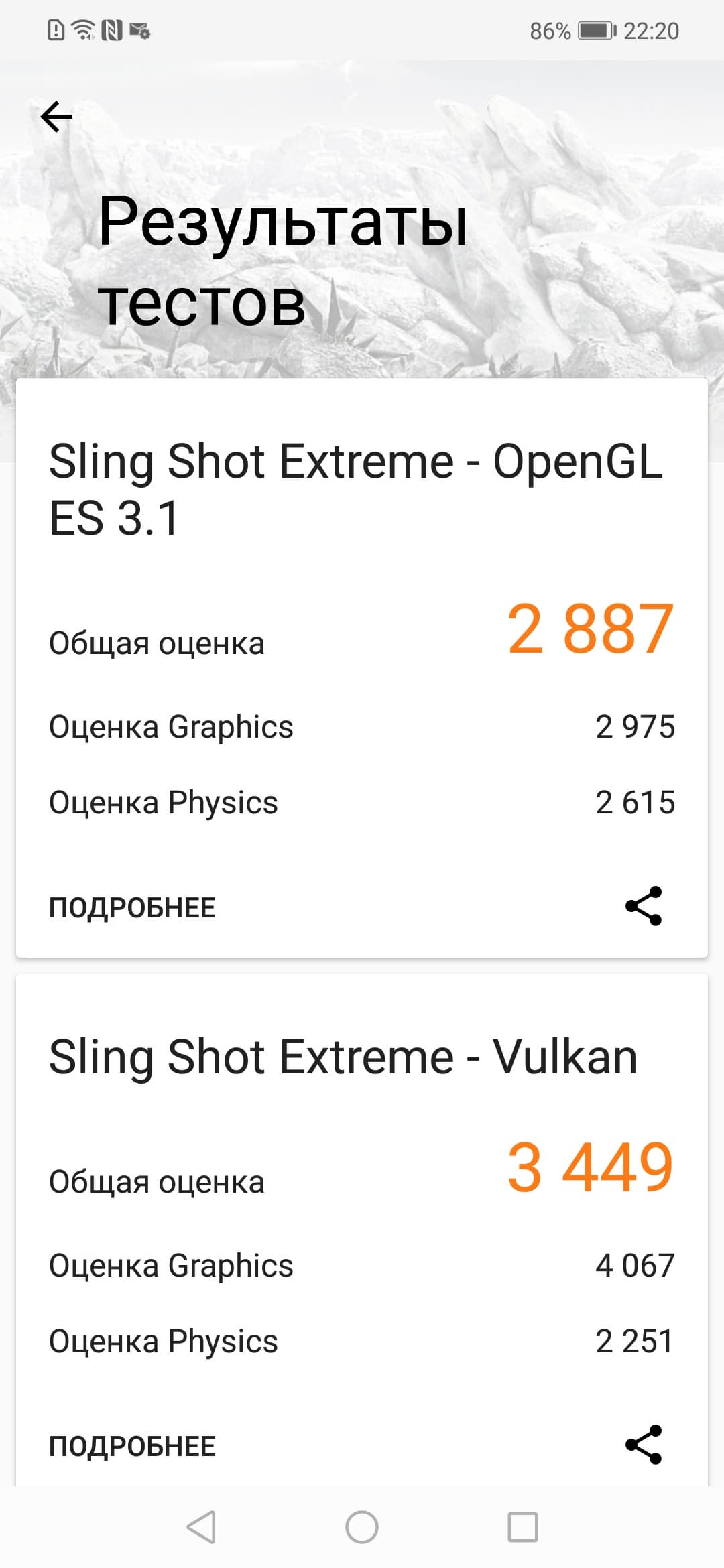Viewport: 724px width, 1568px height.
Task: Go to the home screen
Action: pos(362,1527)
